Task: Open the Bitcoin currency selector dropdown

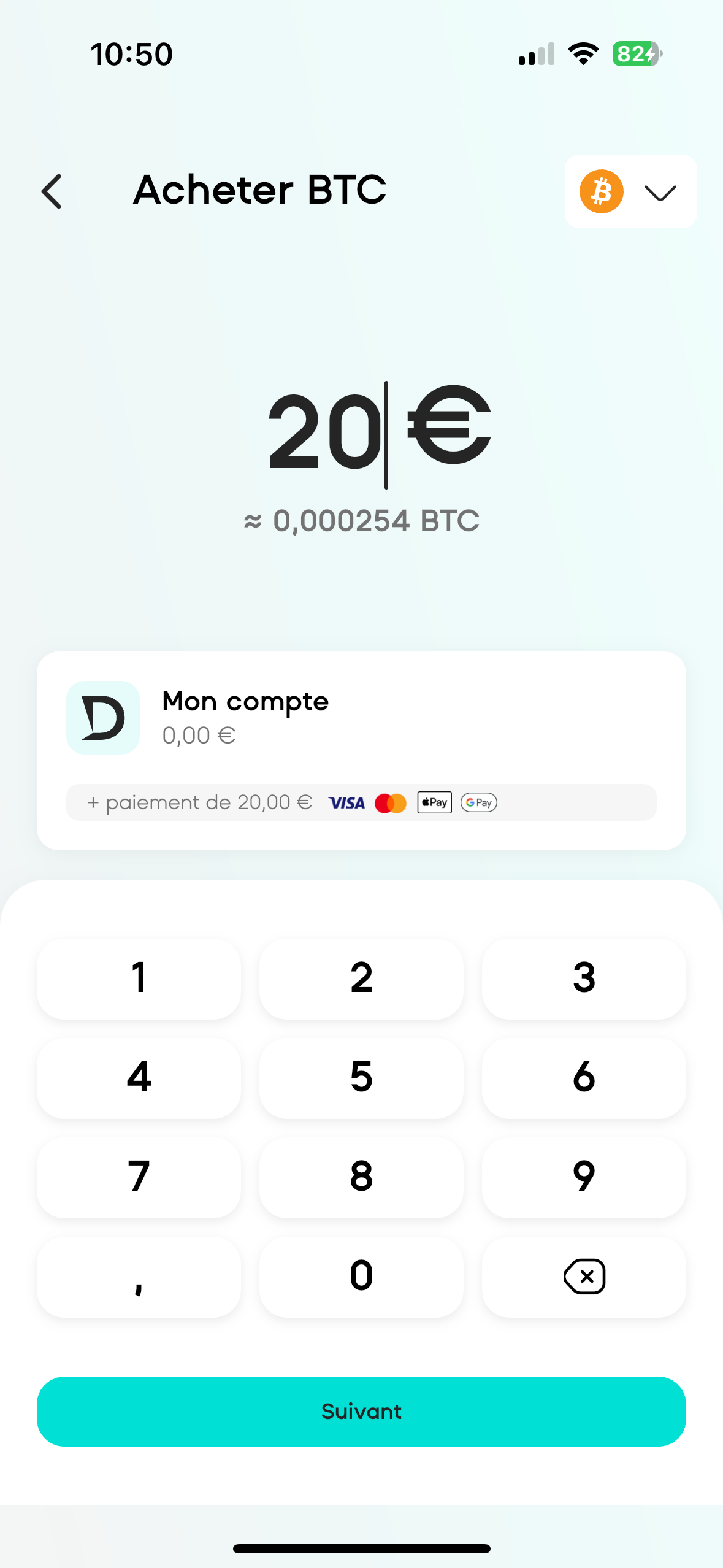Action: tap(630, 191)
